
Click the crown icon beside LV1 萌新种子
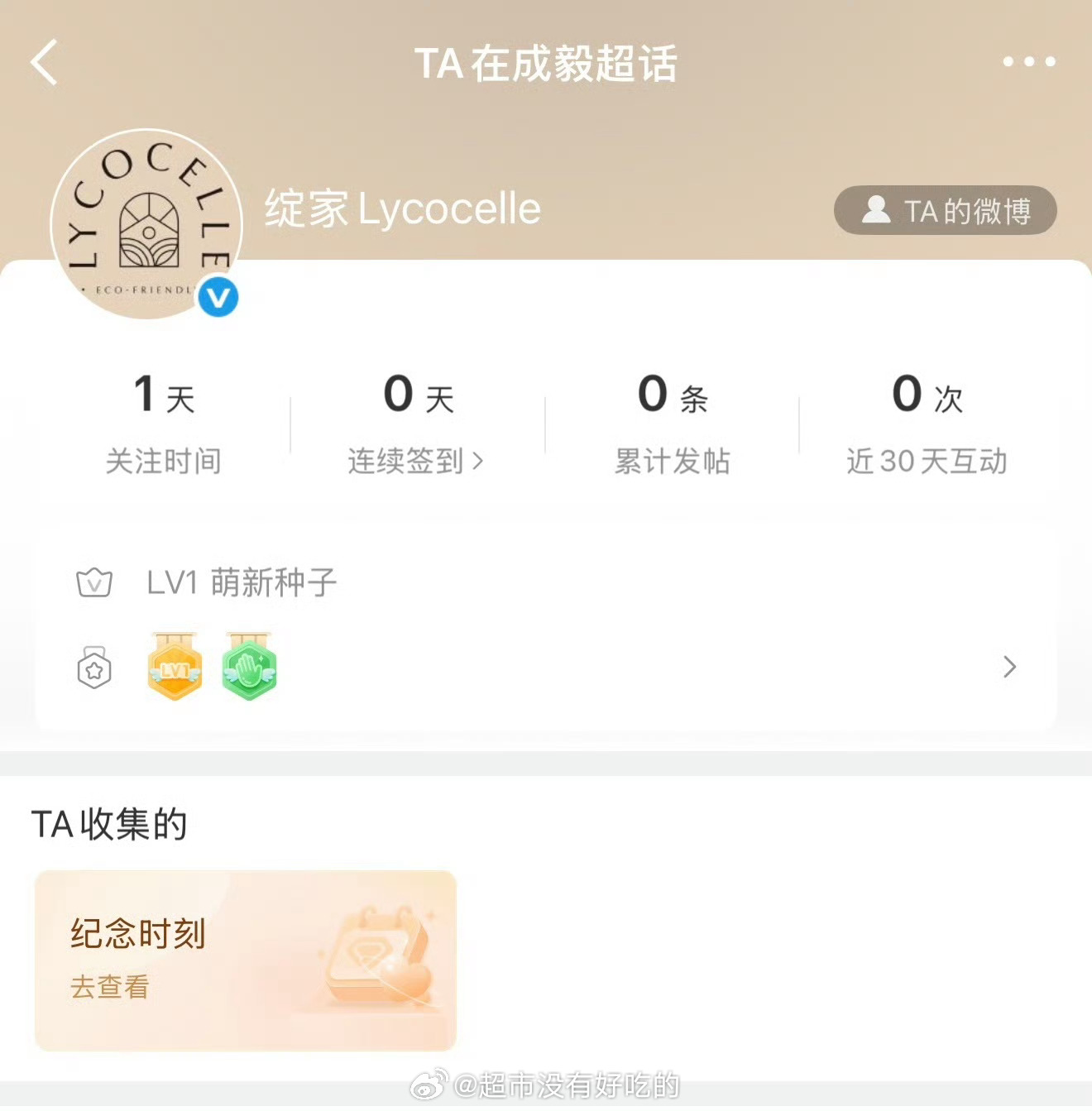[93, 582]
